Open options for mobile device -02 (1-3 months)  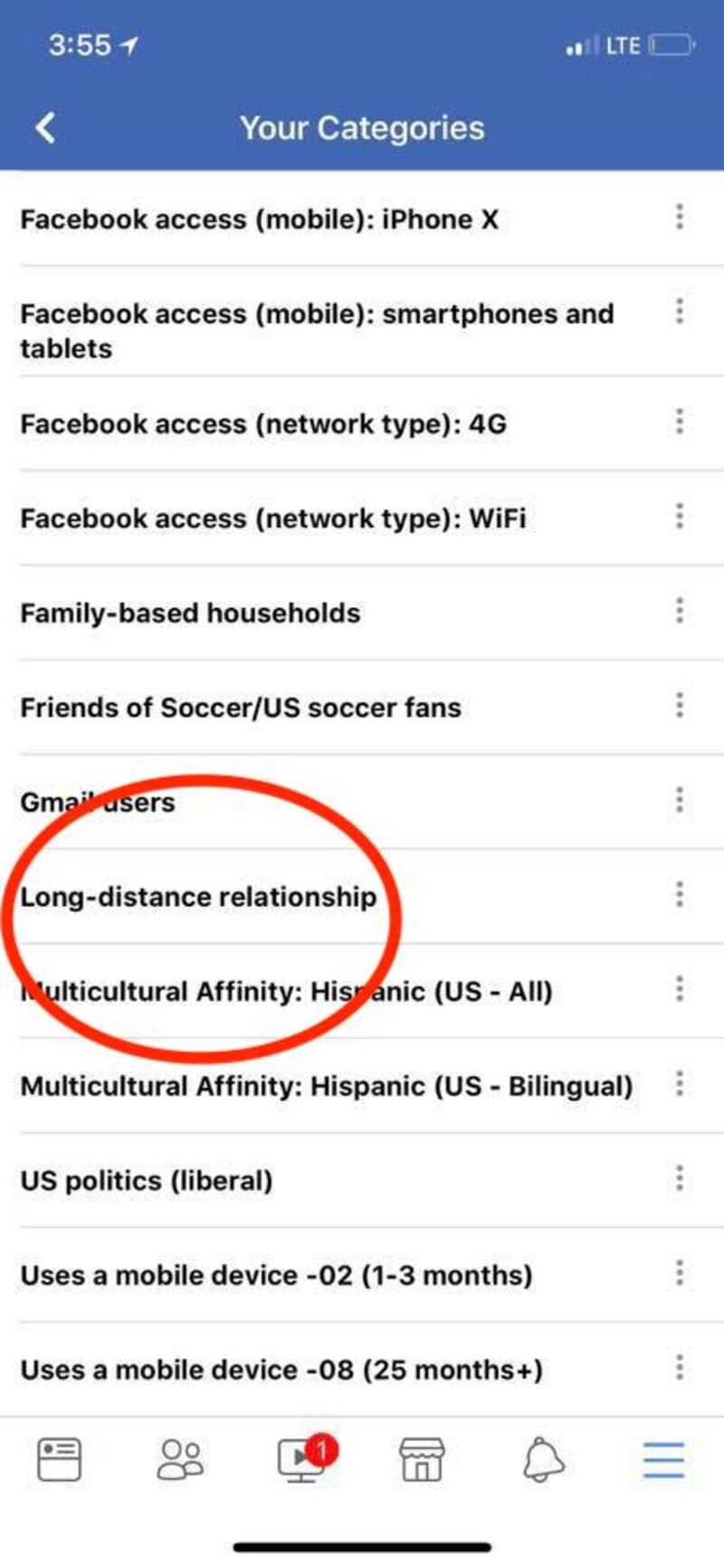pyautogui.click(x=680, y=1272)
